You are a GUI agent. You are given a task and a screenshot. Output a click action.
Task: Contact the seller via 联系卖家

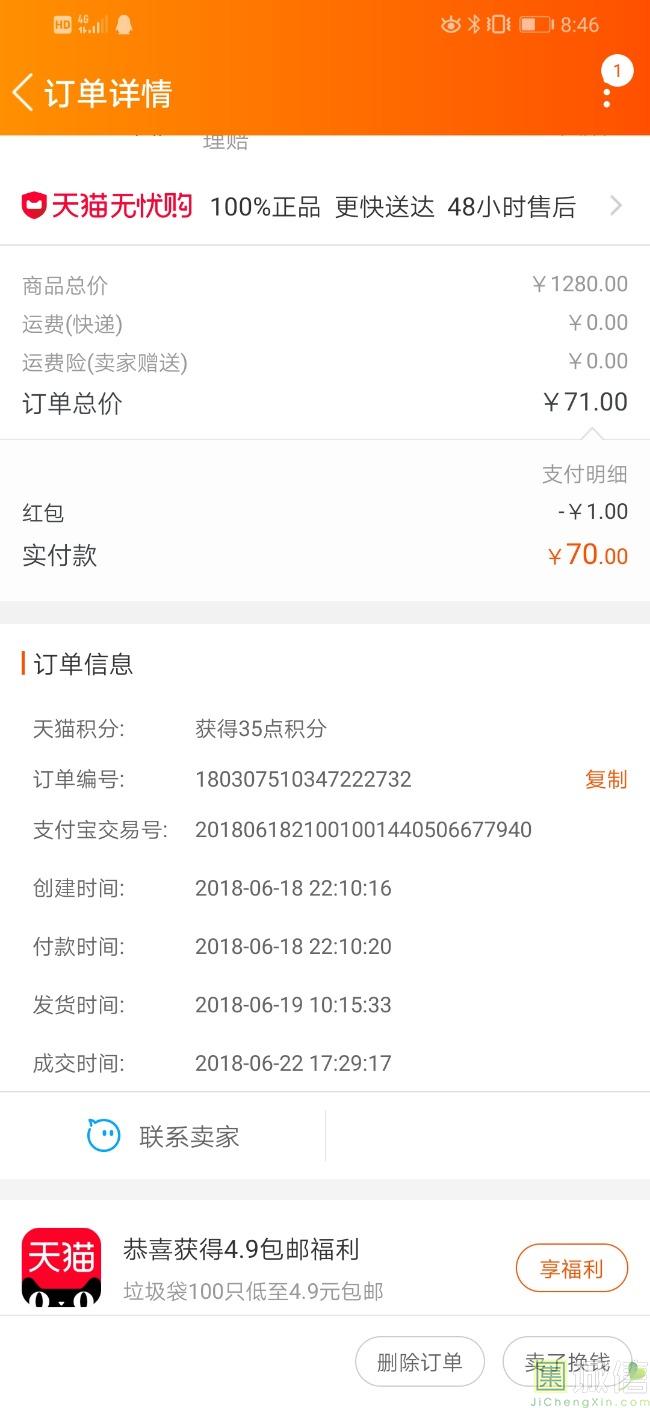[163, 1136]
